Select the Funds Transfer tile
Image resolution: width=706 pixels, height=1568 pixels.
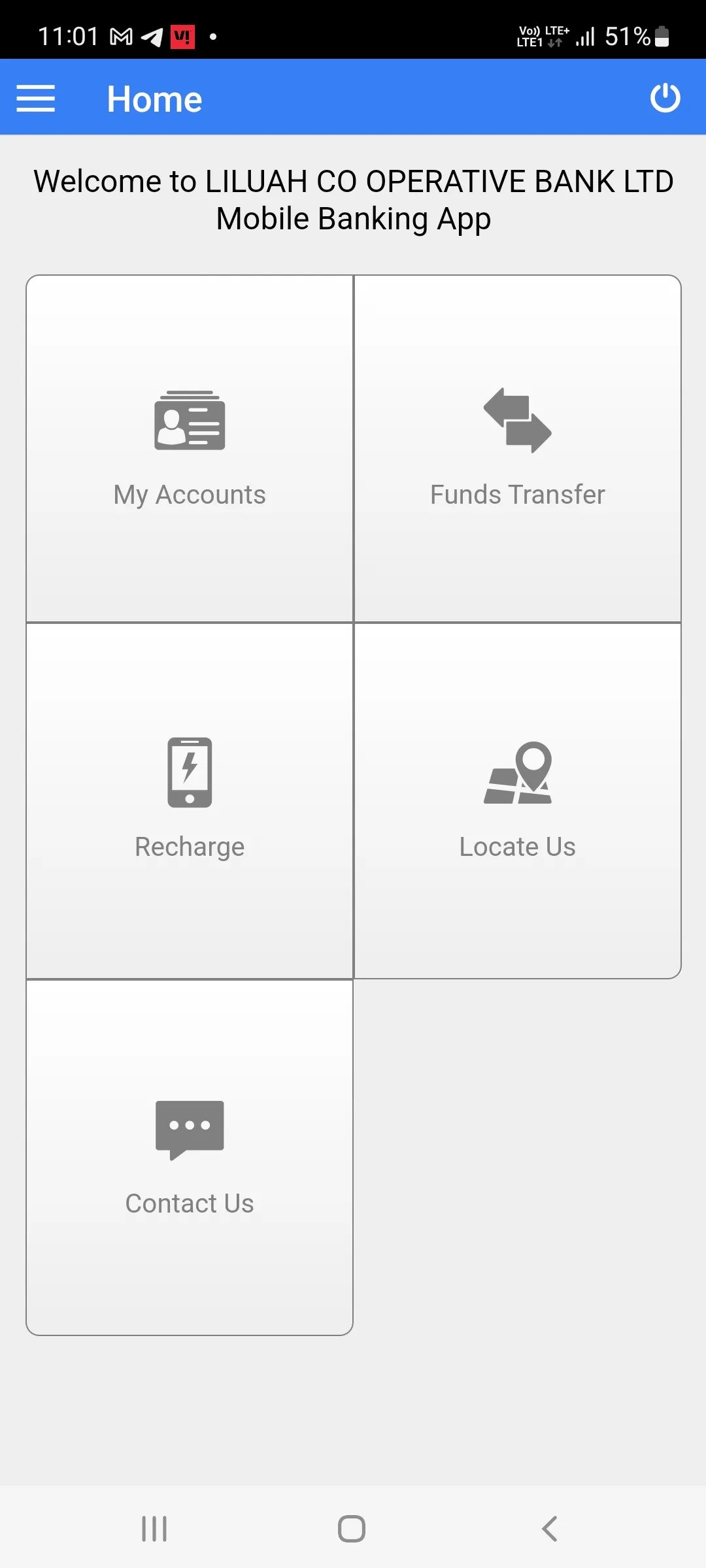518,449
